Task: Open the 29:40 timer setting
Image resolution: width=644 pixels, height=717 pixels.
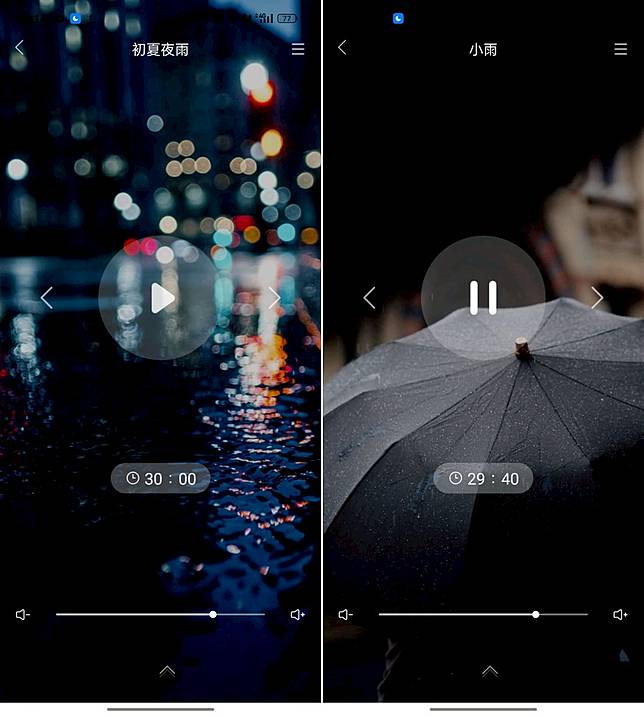Action: click(483, 479)
